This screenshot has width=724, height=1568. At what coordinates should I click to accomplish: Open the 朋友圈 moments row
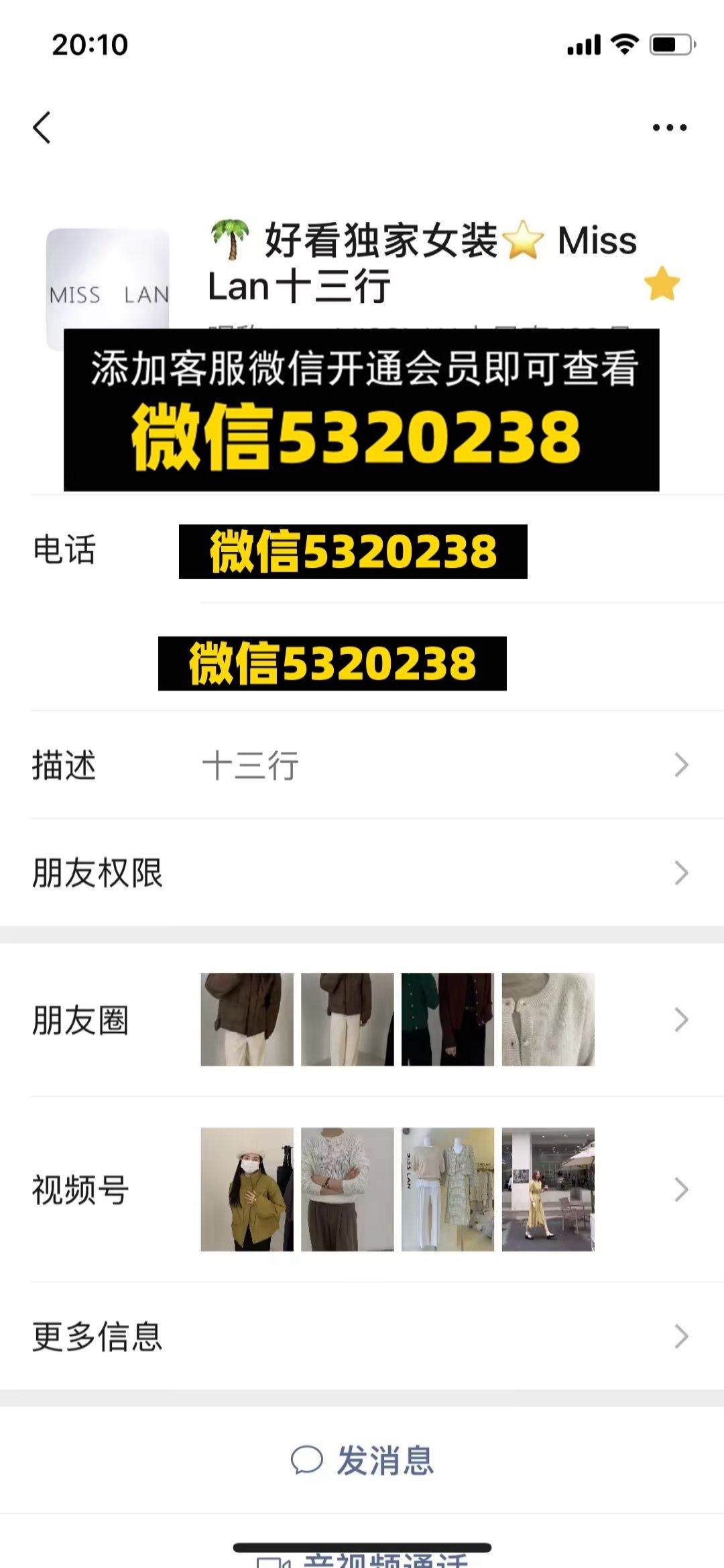coord(362,1019)
